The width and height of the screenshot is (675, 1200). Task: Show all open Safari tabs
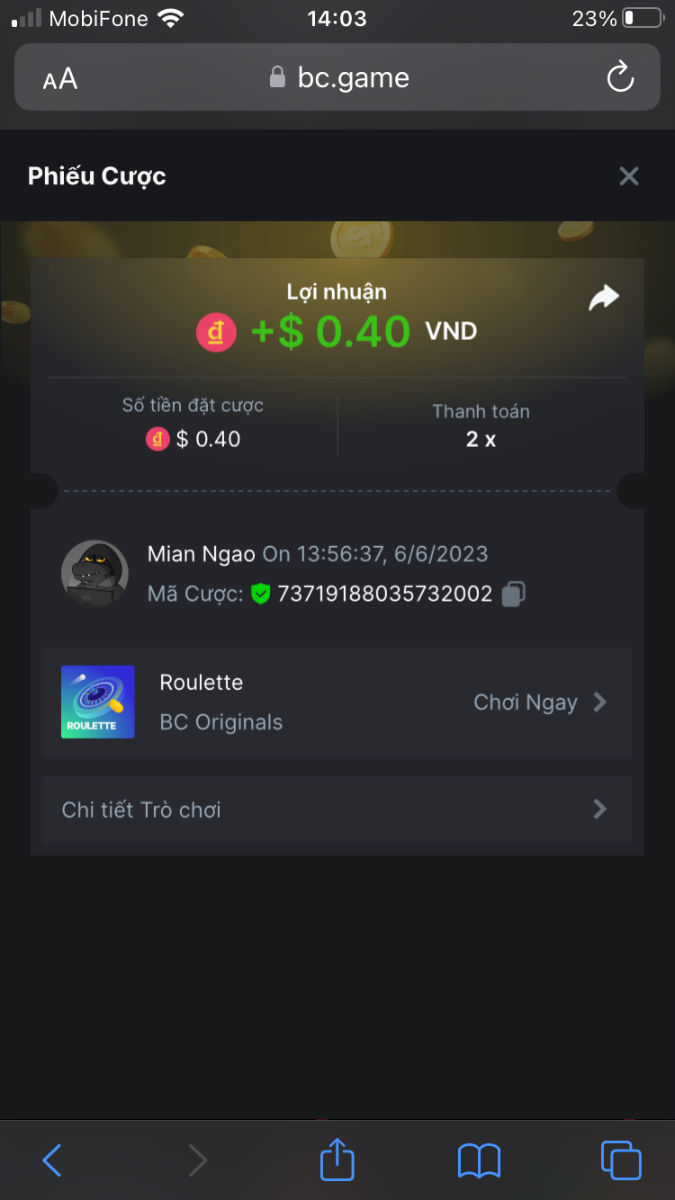[620, 1160]
